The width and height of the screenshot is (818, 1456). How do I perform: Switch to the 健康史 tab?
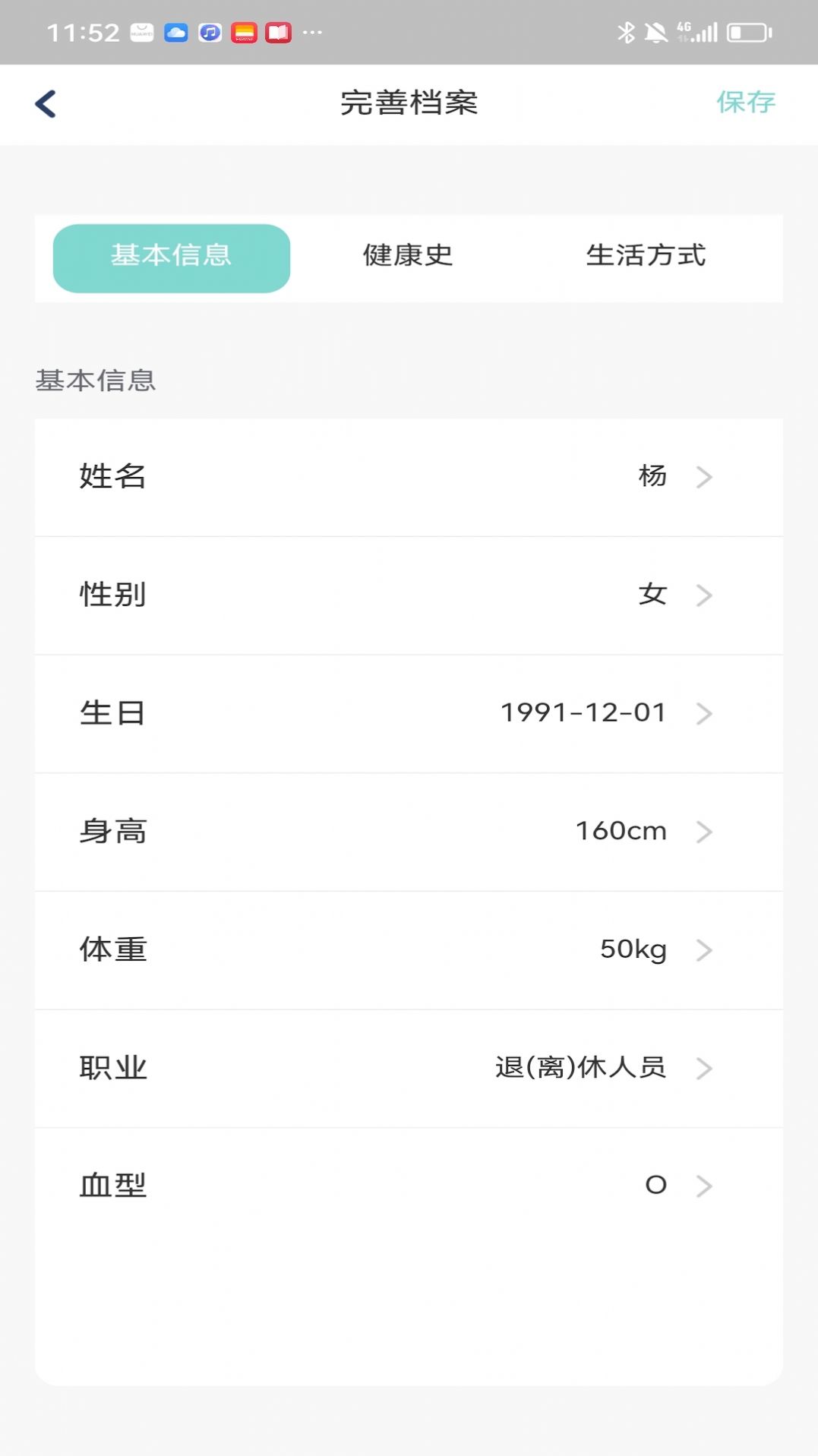coord(409,257)
